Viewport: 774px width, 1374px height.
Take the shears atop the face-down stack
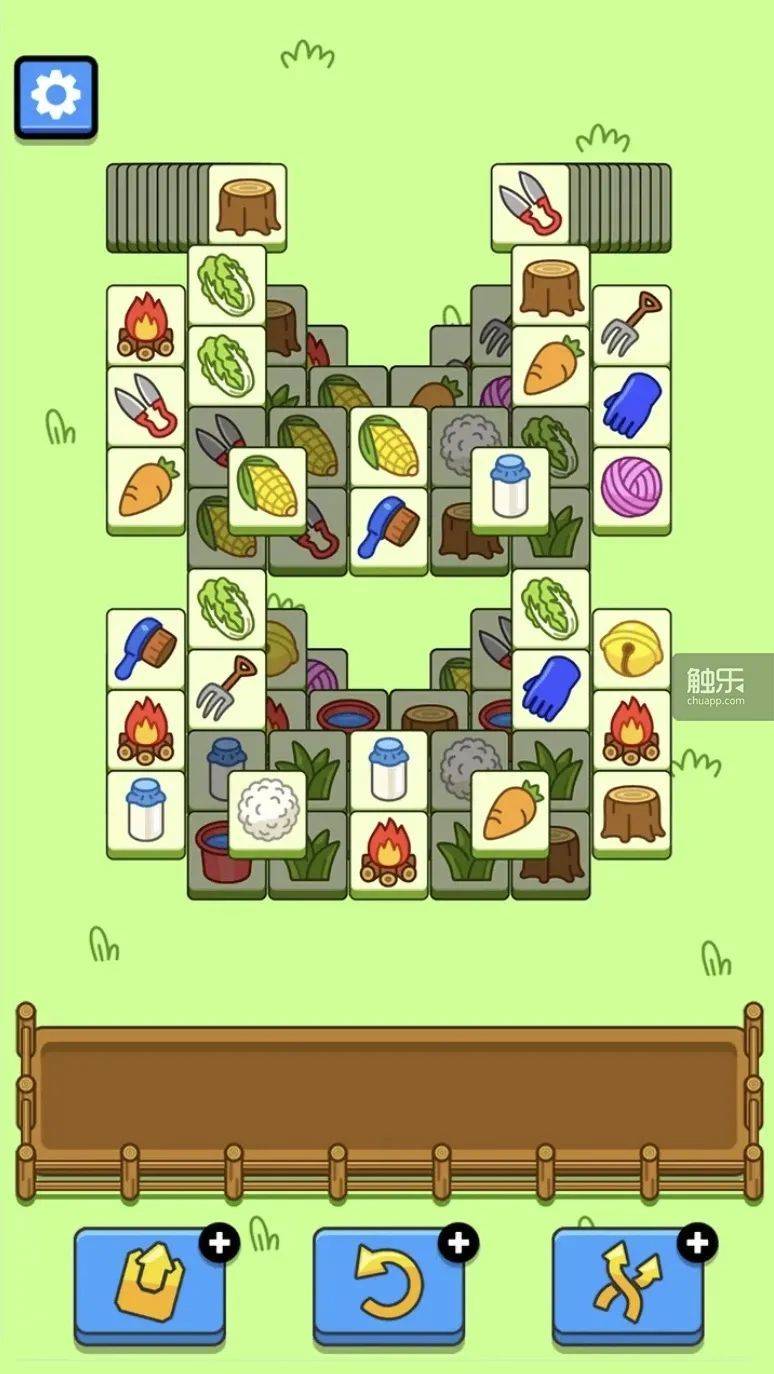click(x=529, y=204)
